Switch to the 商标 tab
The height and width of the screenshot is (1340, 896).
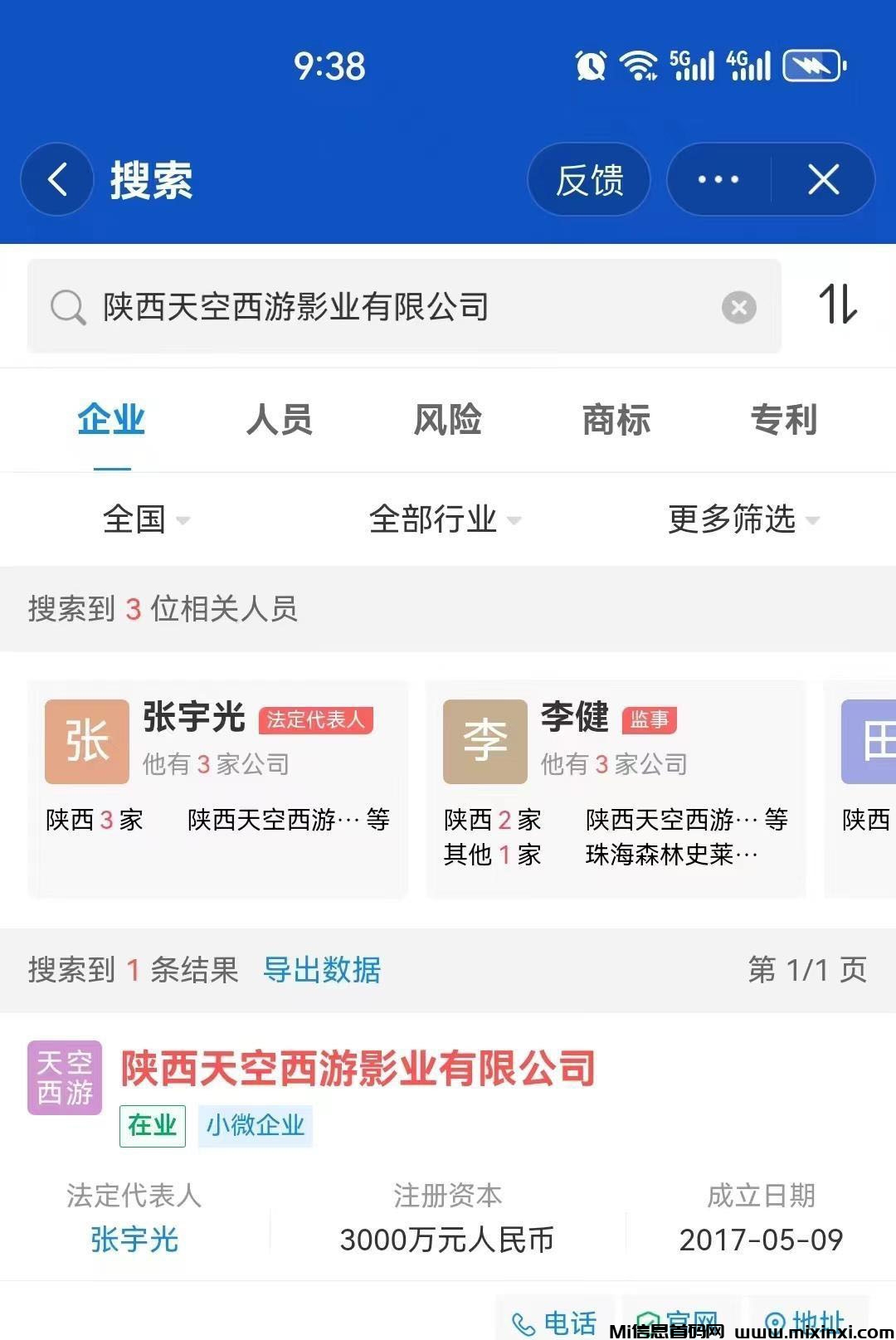(x=616, y=420)
